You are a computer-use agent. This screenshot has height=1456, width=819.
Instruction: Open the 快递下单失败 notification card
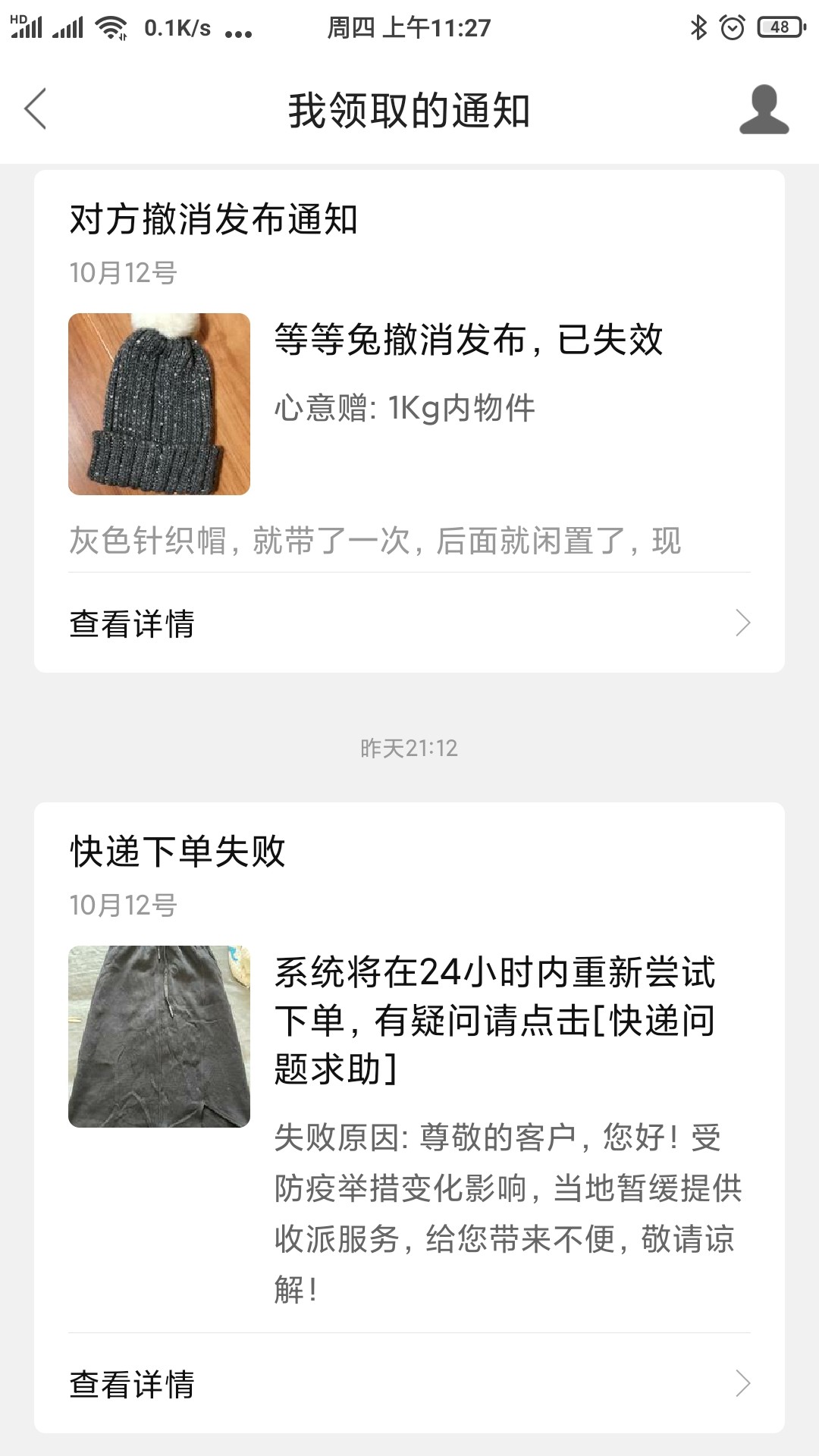click(x=409, y=1062)
